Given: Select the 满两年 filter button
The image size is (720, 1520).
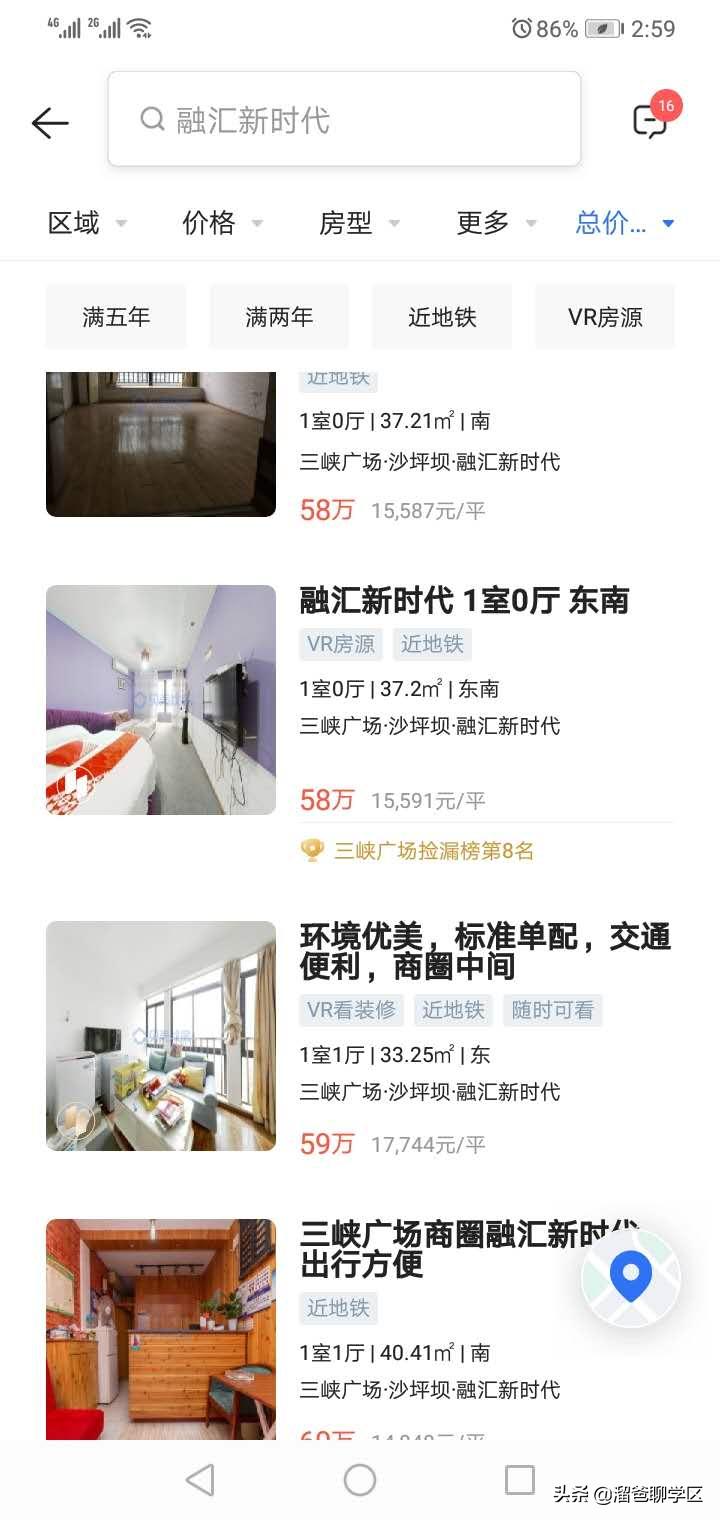Looking at the screenshot, I should [278, 316].
